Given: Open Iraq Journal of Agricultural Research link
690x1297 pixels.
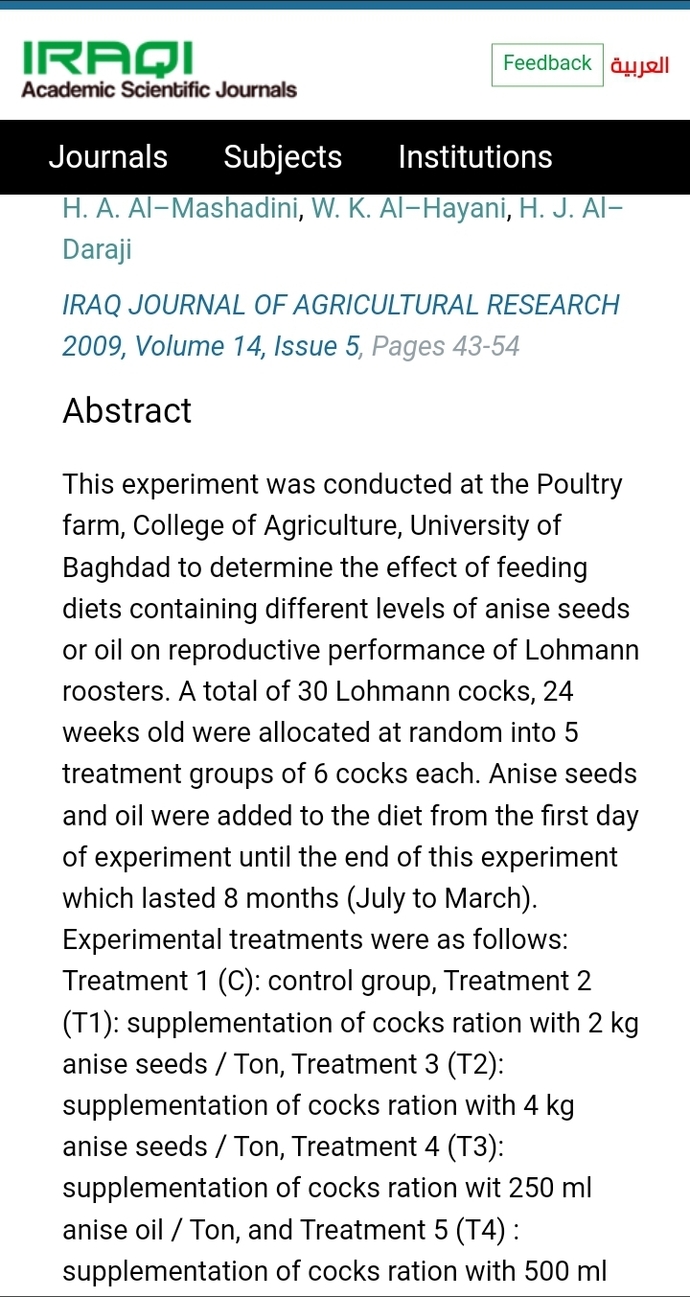Looking at the screenshot, I should click(341, 305).
